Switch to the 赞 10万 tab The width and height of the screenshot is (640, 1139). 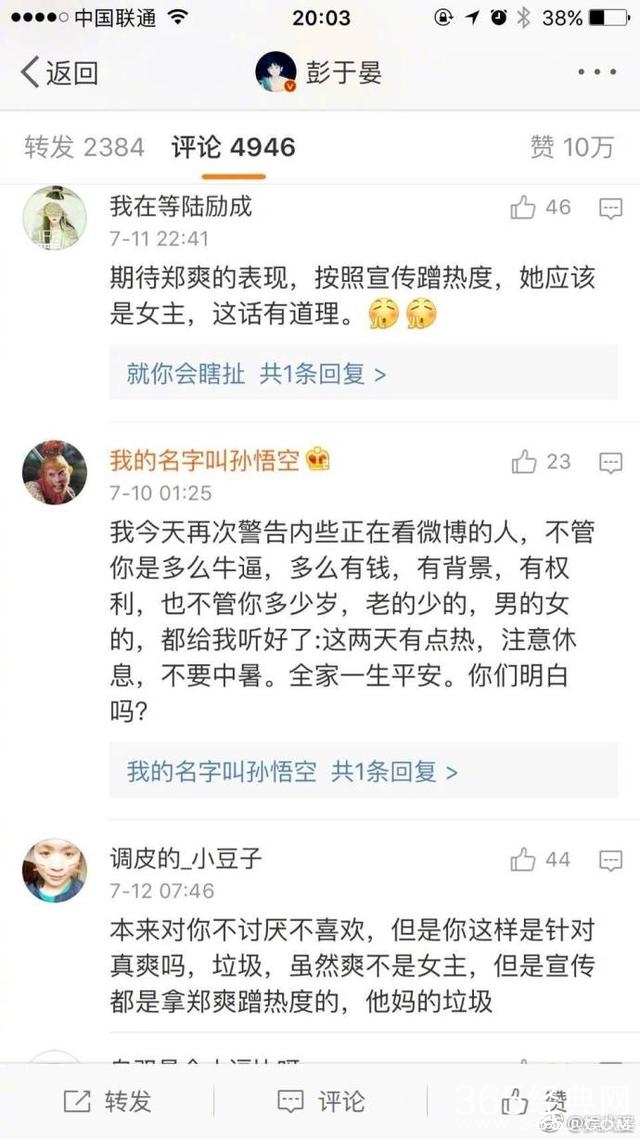click(572, 147)
